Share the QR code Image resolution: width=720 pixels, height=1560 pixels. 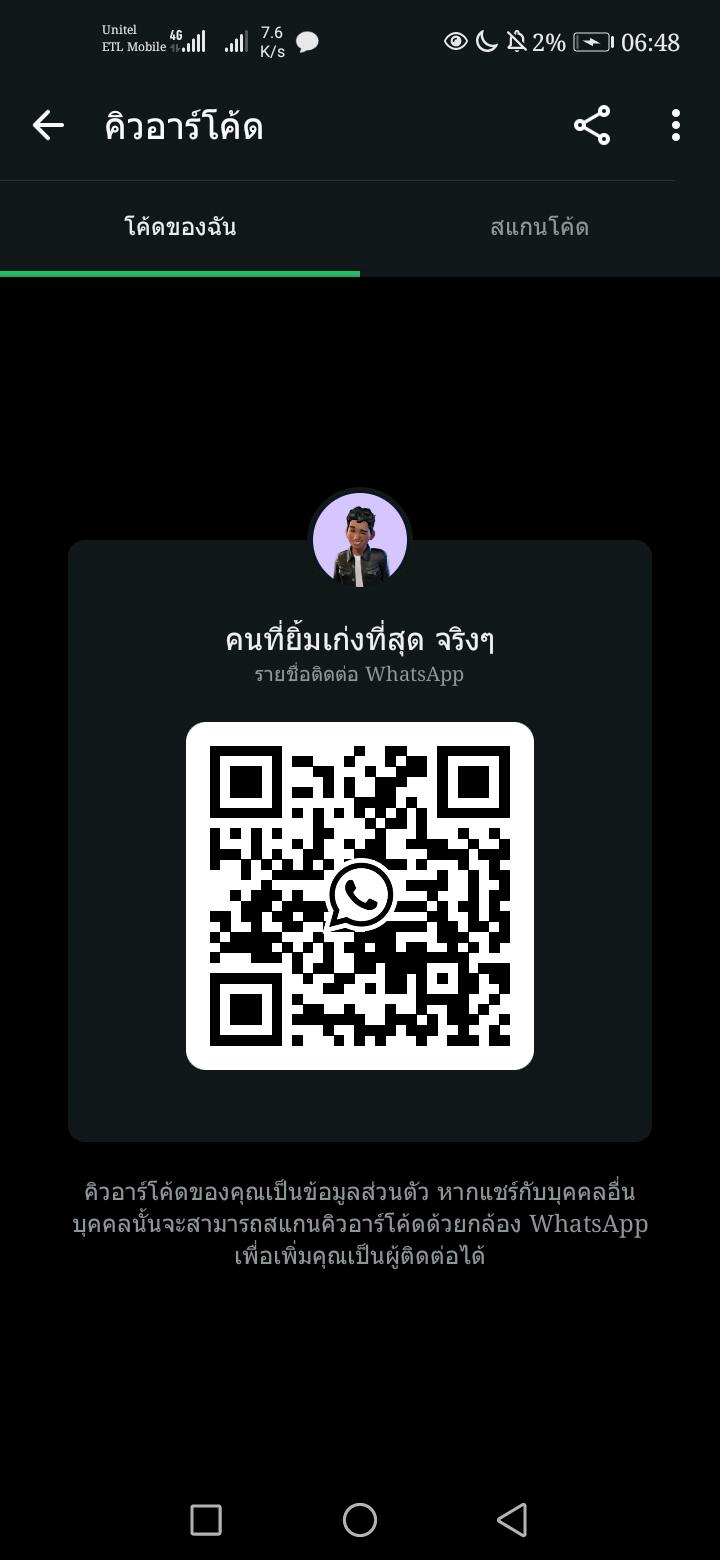tap(592, 125)
